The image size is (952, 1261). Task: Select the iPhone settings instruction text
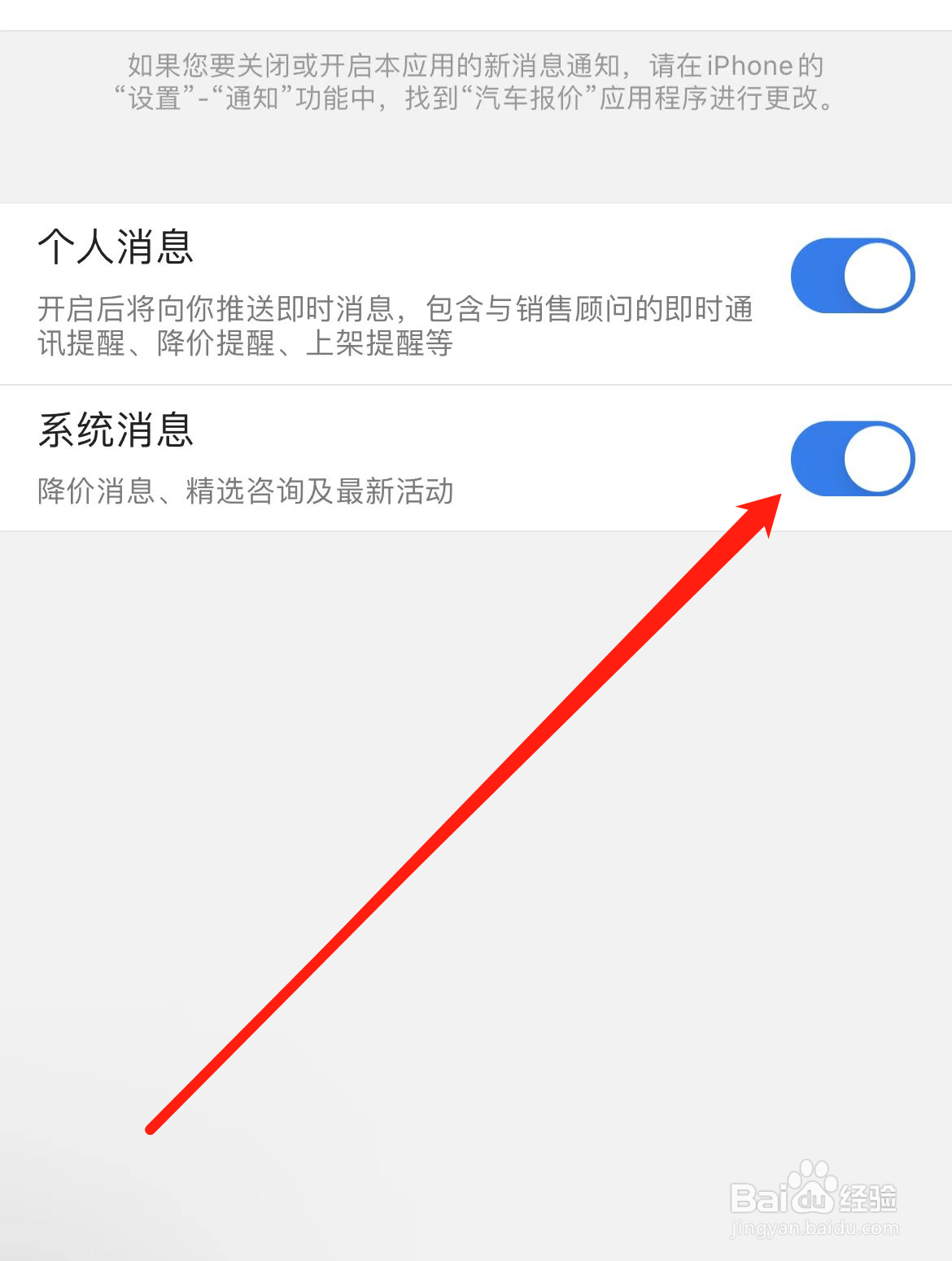tap(476, 81)
